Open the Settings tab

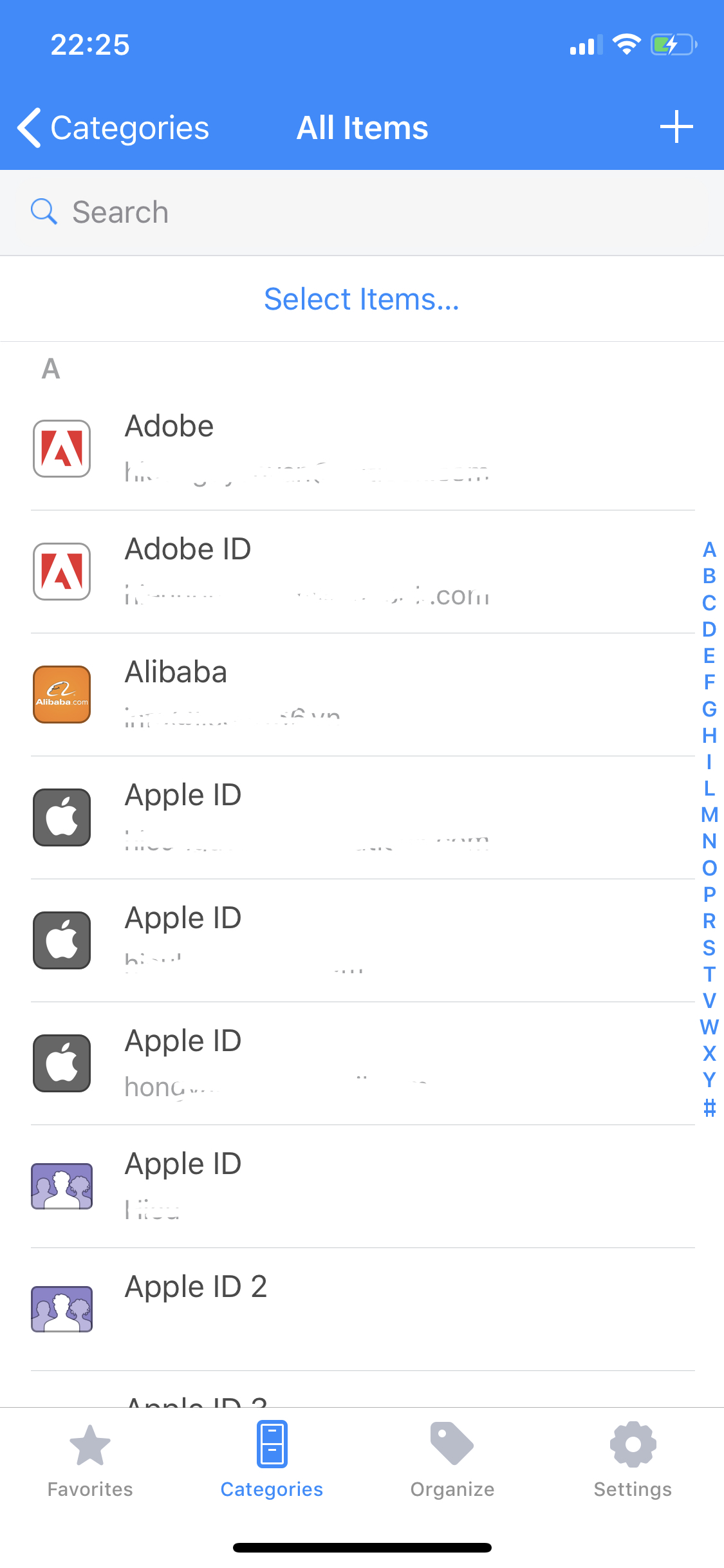click(633, 1460)
